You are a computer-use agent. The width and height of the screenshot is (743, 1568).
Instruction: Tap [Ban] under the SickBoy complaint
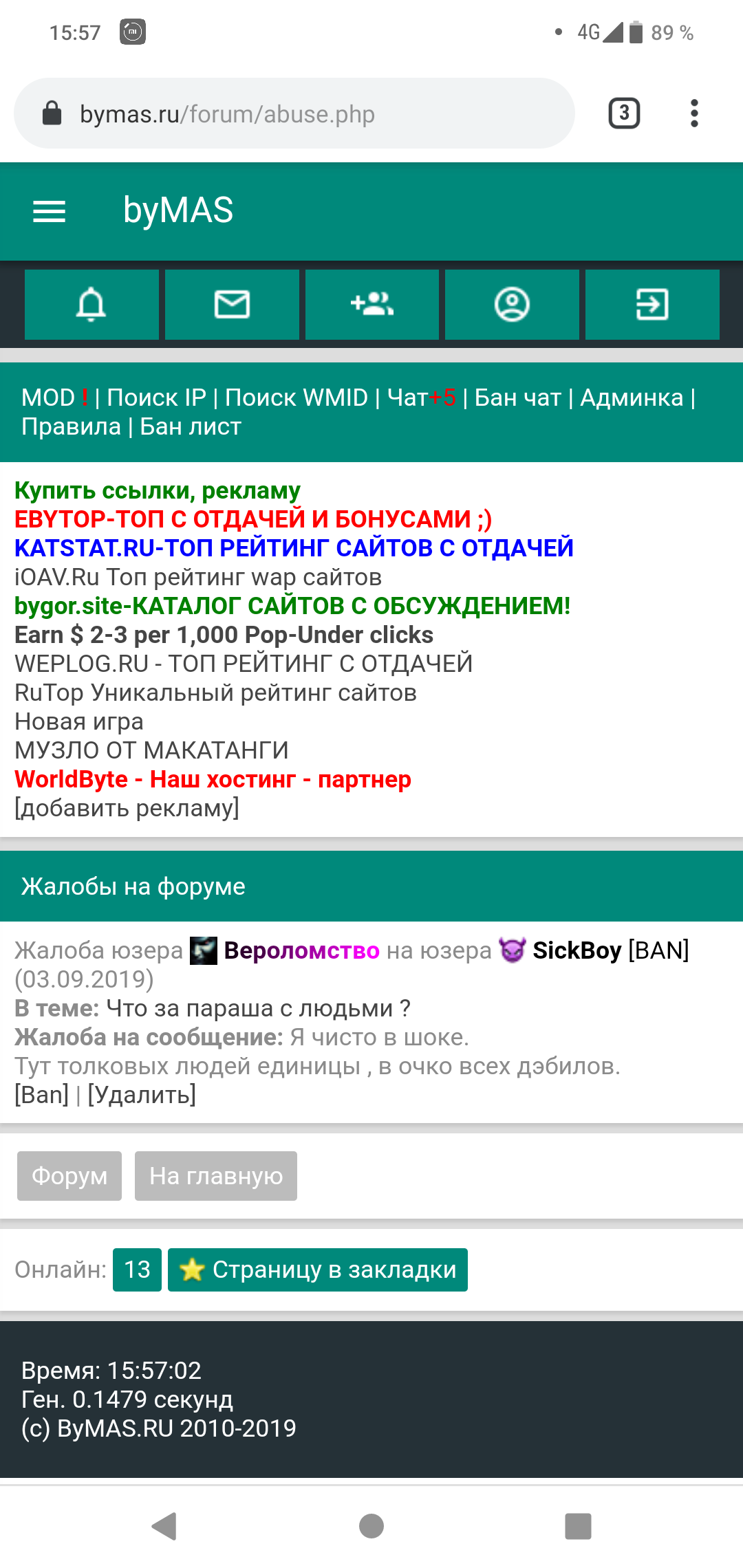42,1095
